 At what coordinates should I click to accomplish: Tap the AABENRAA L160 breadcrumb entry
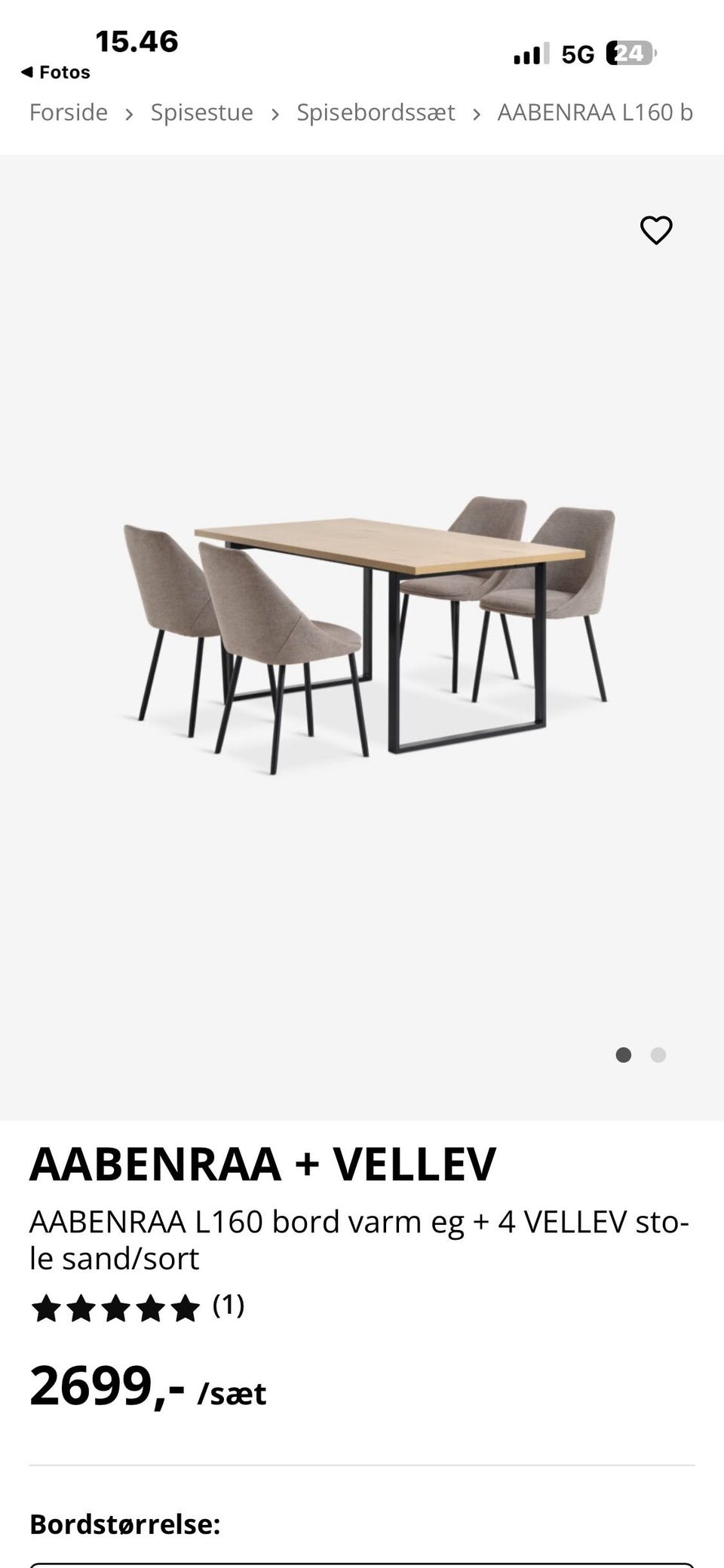point(594,112)
